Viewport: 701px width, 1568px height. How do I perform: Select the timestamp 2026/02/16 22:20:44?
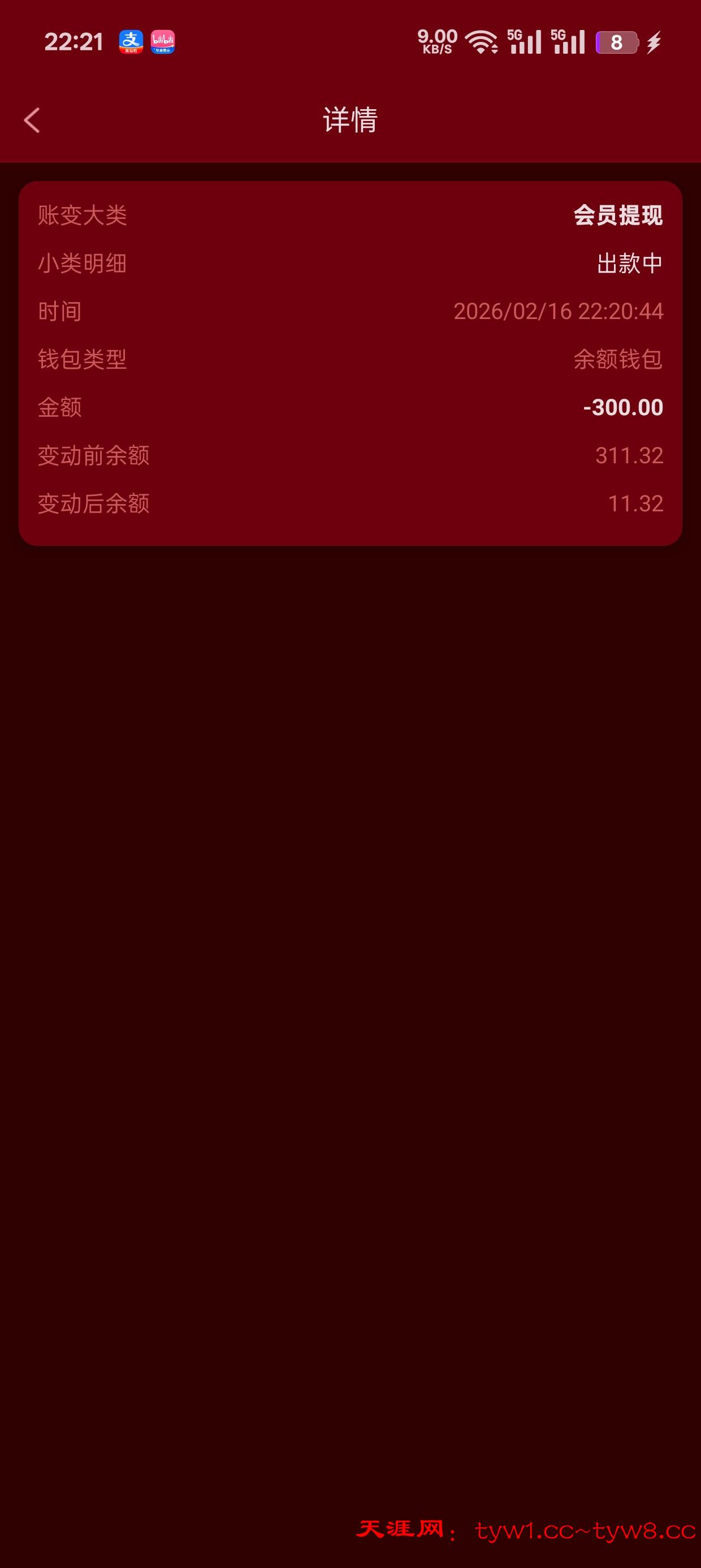[559, 311]
